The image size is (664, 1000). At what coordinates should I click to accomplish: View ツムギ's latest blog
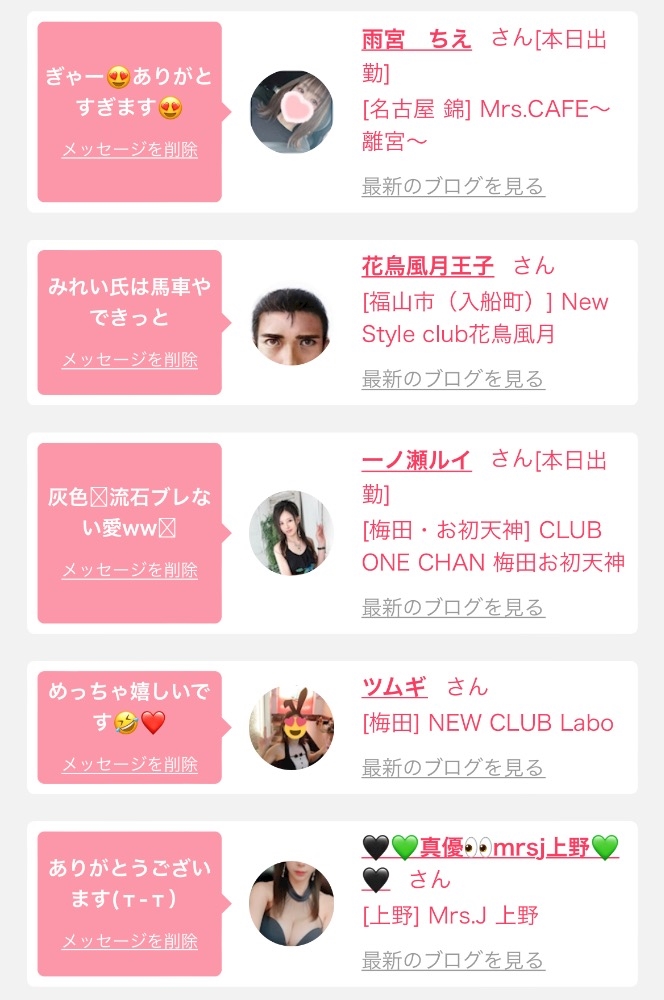[x=453, y=768]
